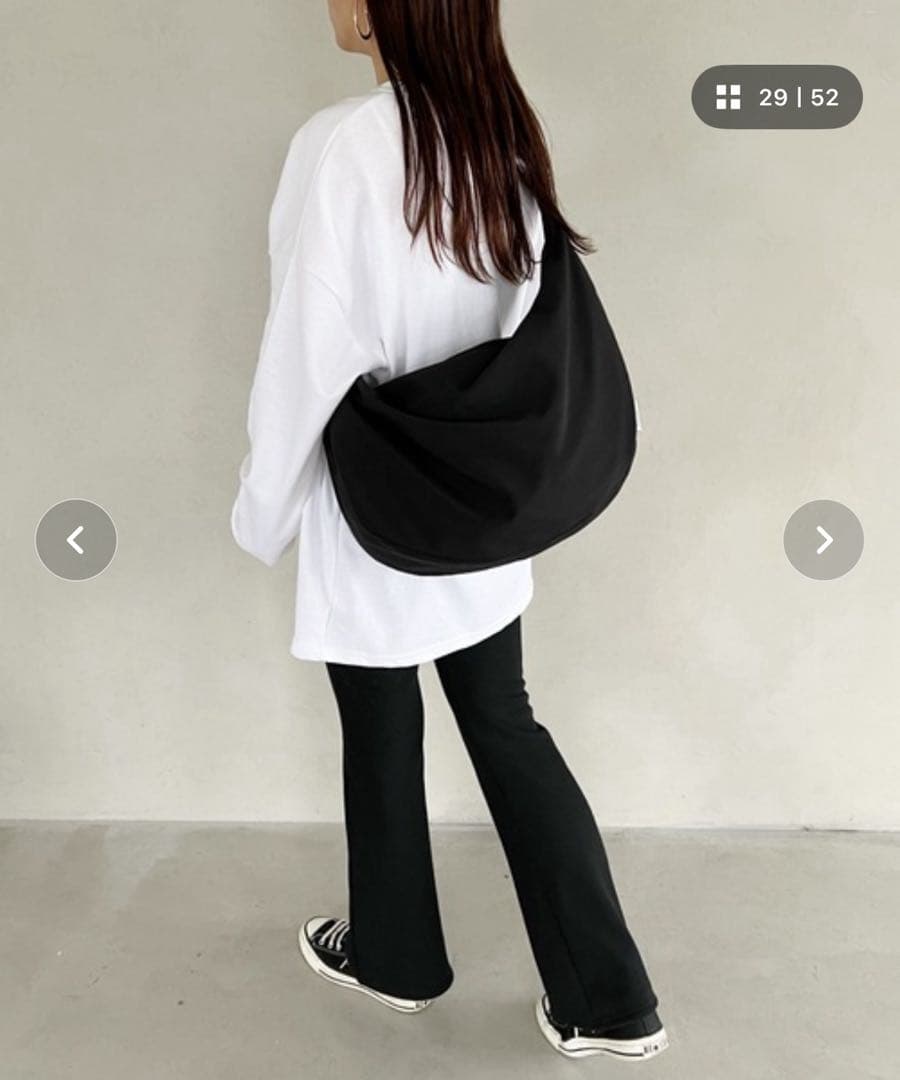
Task: Go to the previous product image
Action: coord(76,540)
